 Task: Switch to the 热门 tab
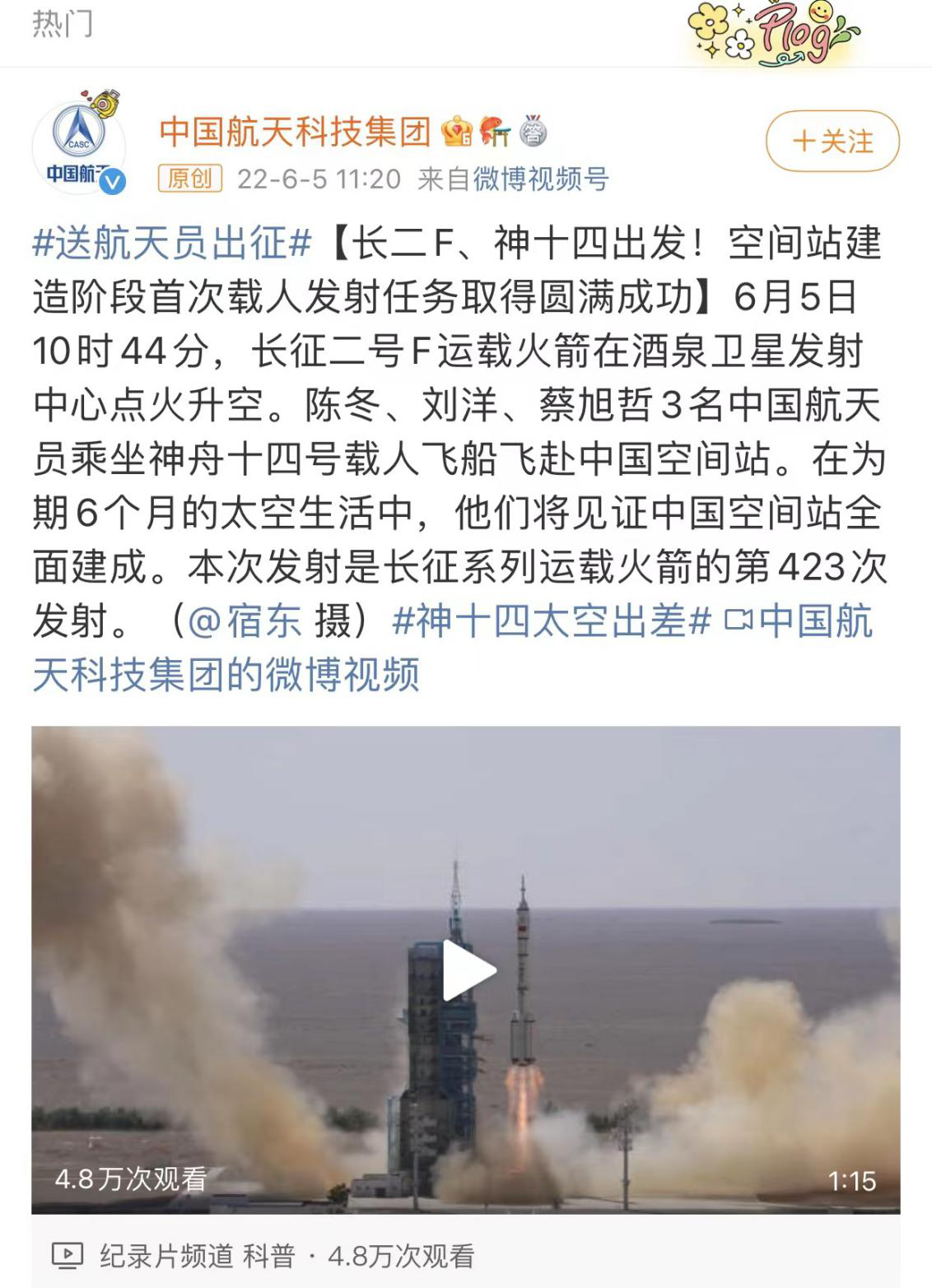coord(63,25)
